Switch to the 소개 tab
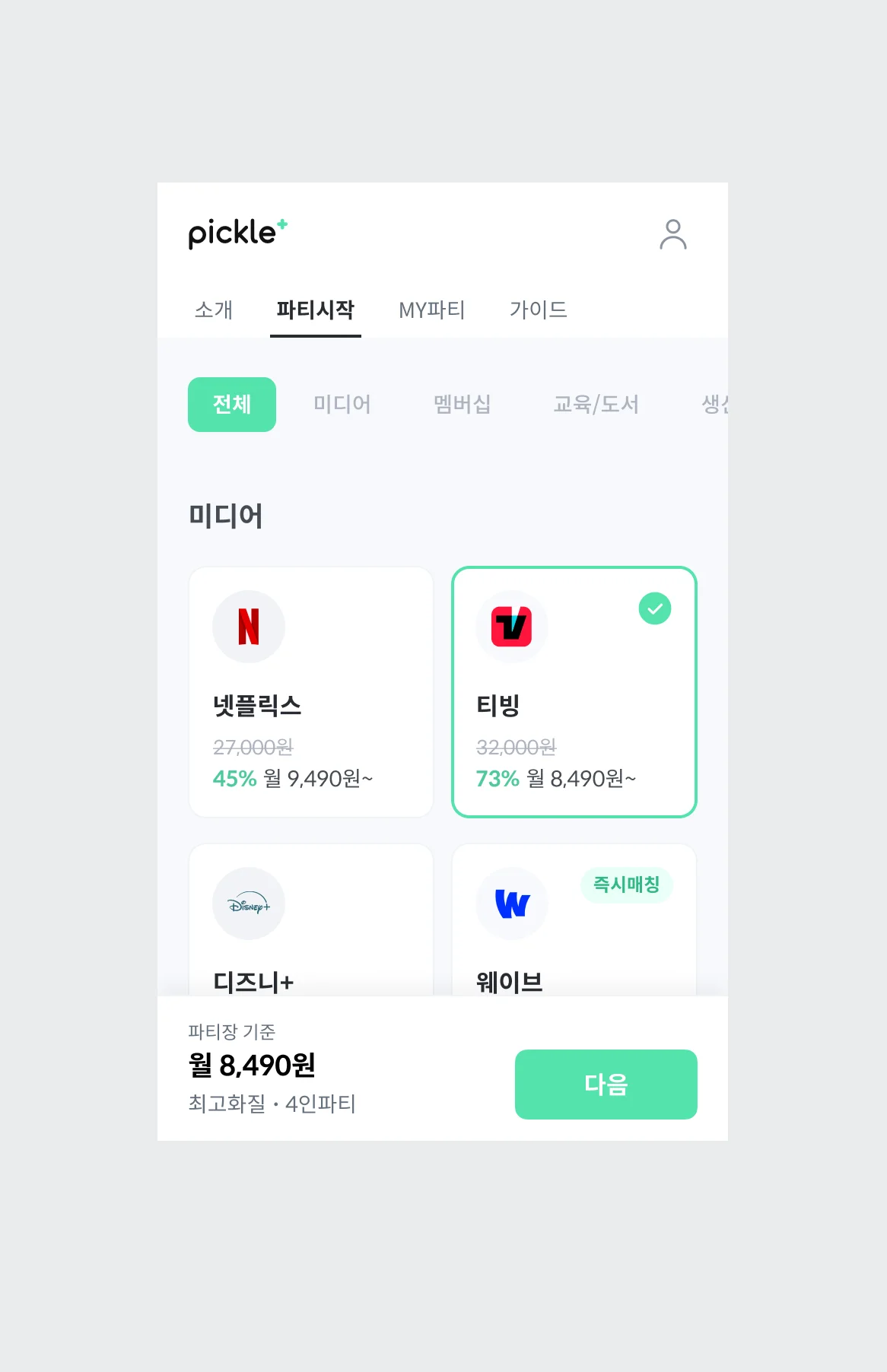The image size is (887, 1372). click(214, 310)
